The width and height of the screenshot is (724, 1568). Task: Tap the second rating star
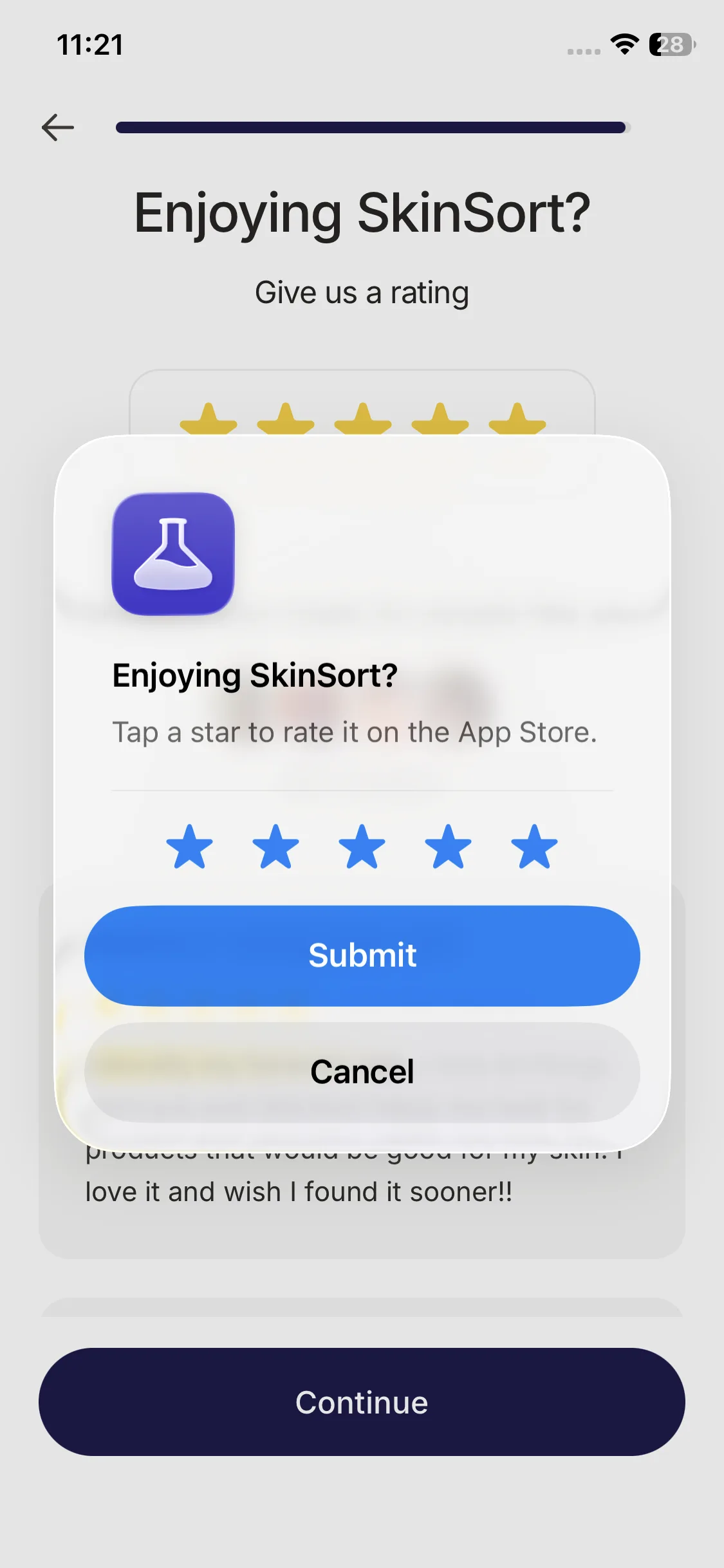pos(275,847)
